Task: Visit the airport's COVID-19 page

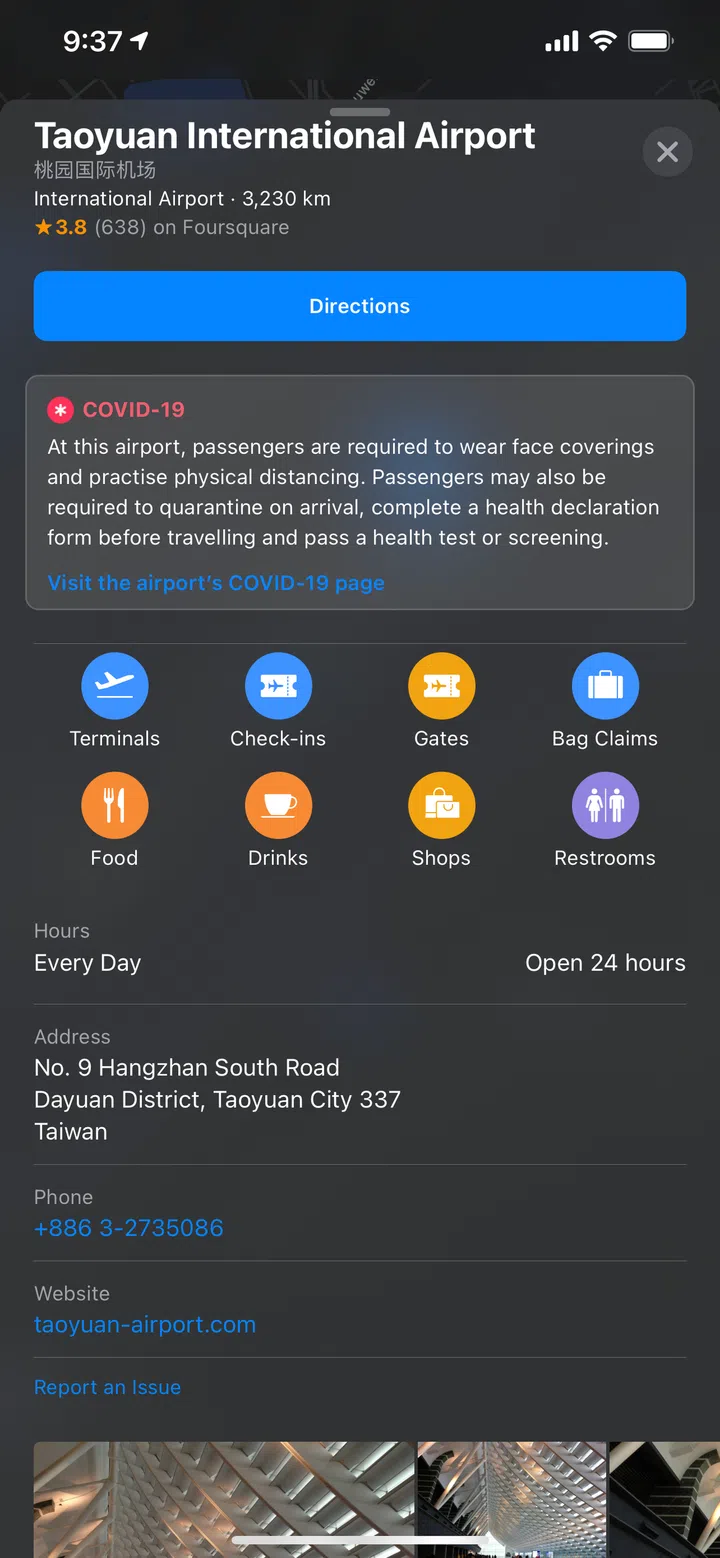Action: (216, 583)
